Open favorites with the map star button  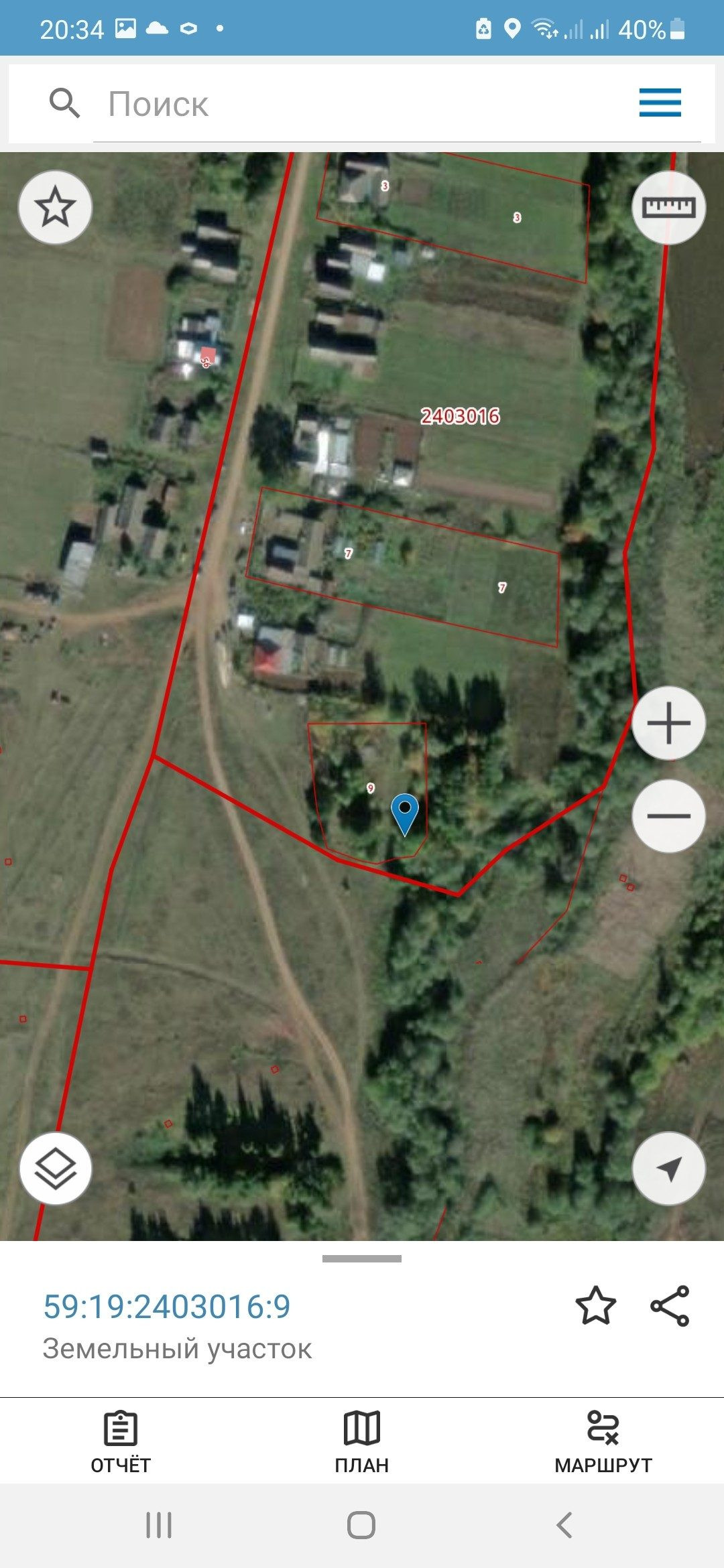55,207
